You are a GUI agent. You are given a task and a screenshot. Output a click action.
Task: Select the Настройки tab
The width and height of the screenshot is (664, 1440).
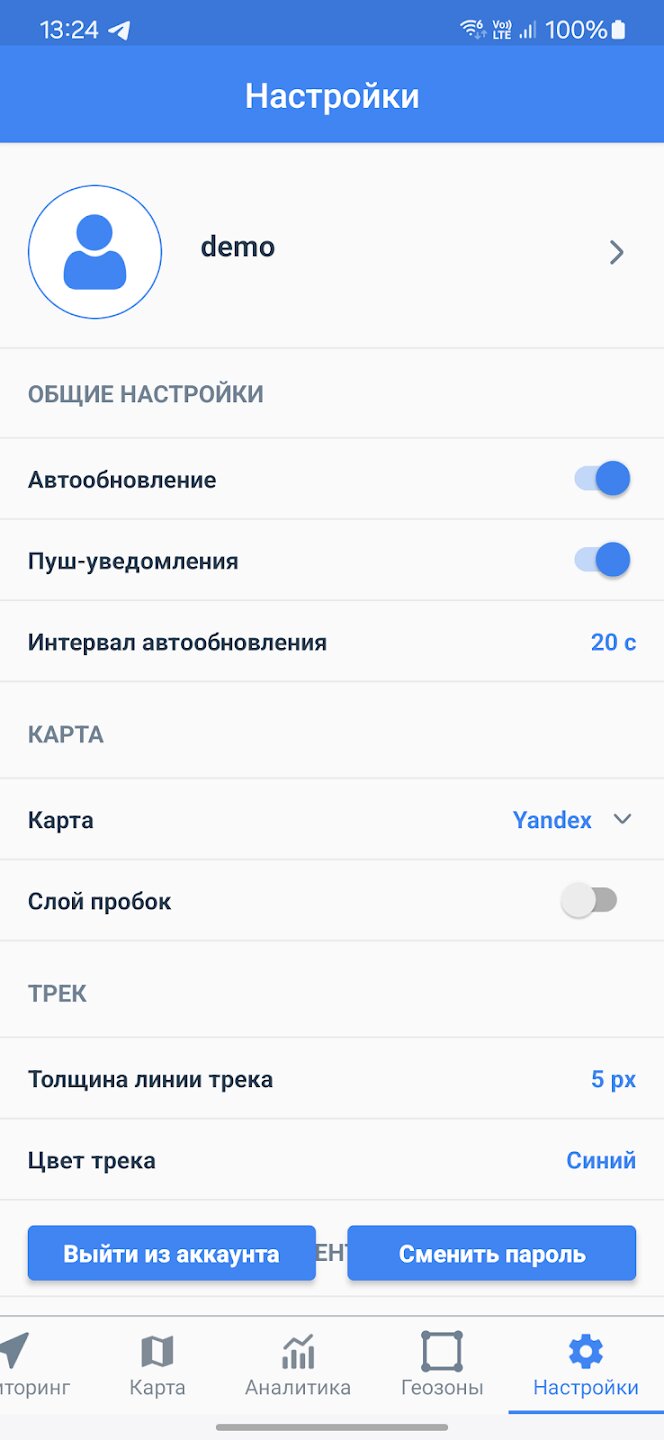coord(586,1365)
